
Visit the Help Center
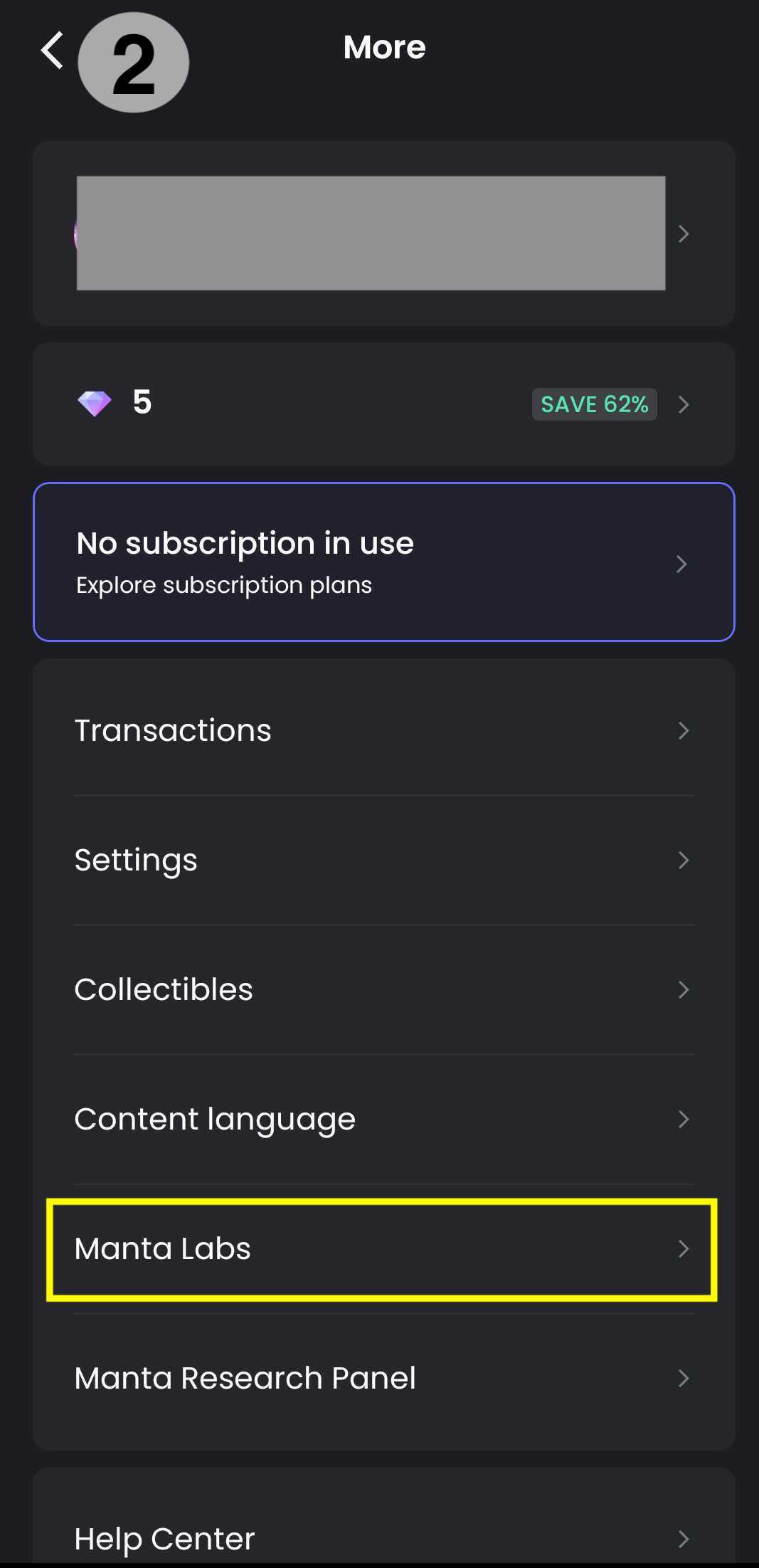383,1537
